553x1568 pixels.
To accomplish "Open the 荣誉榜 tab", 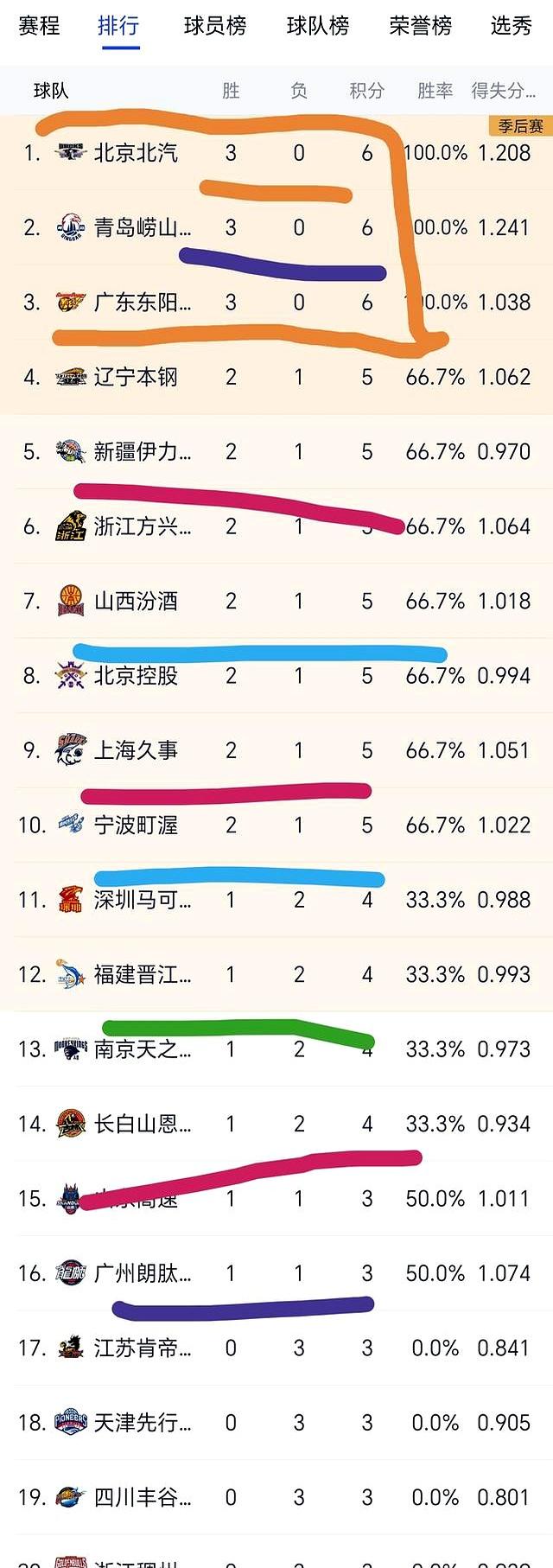I will click(x=420, y=26).
